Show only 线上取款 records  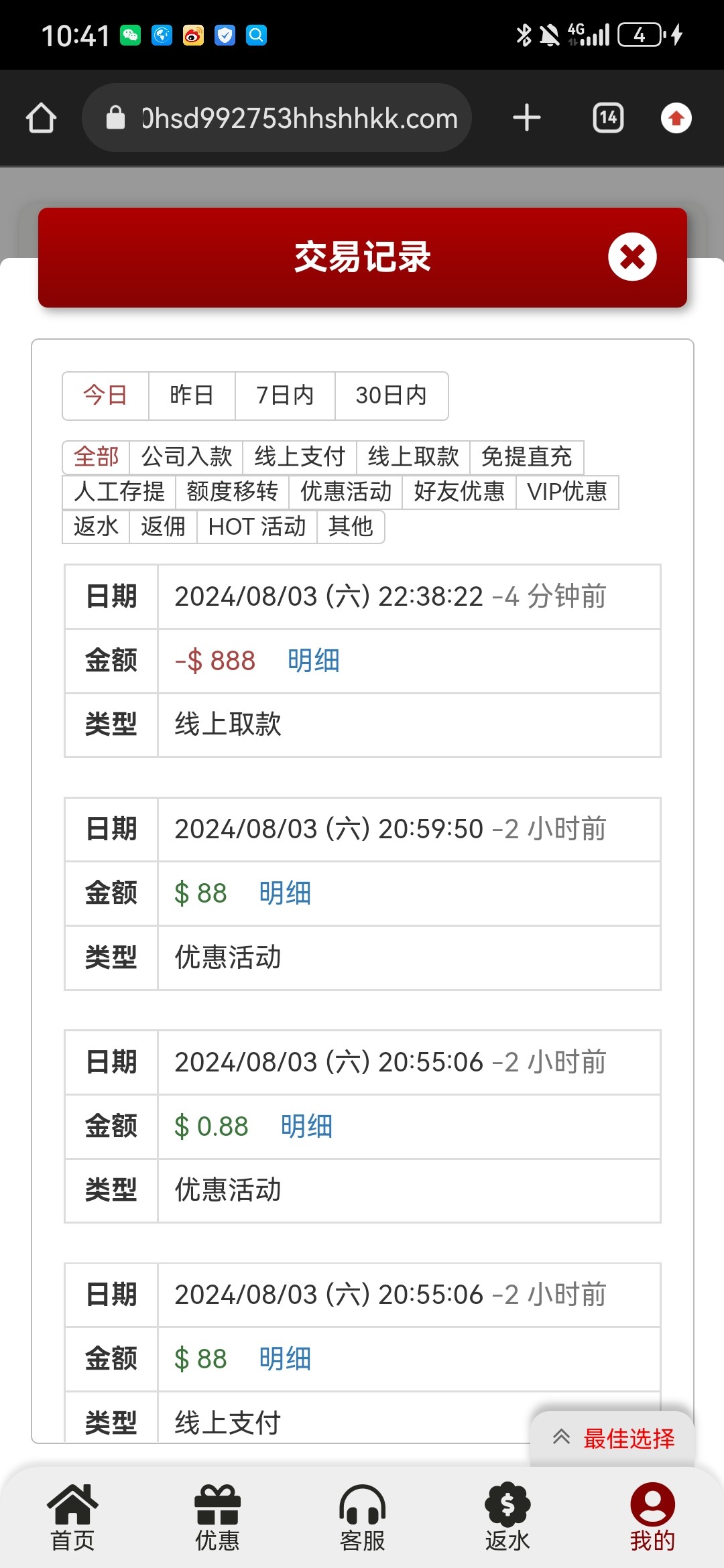[413, 457]
